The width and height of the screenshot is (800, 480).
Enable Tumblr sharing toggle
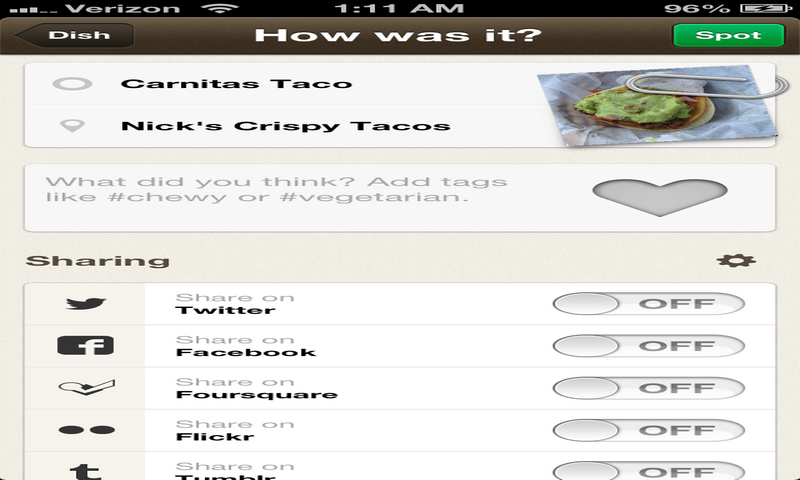(648, 470)
